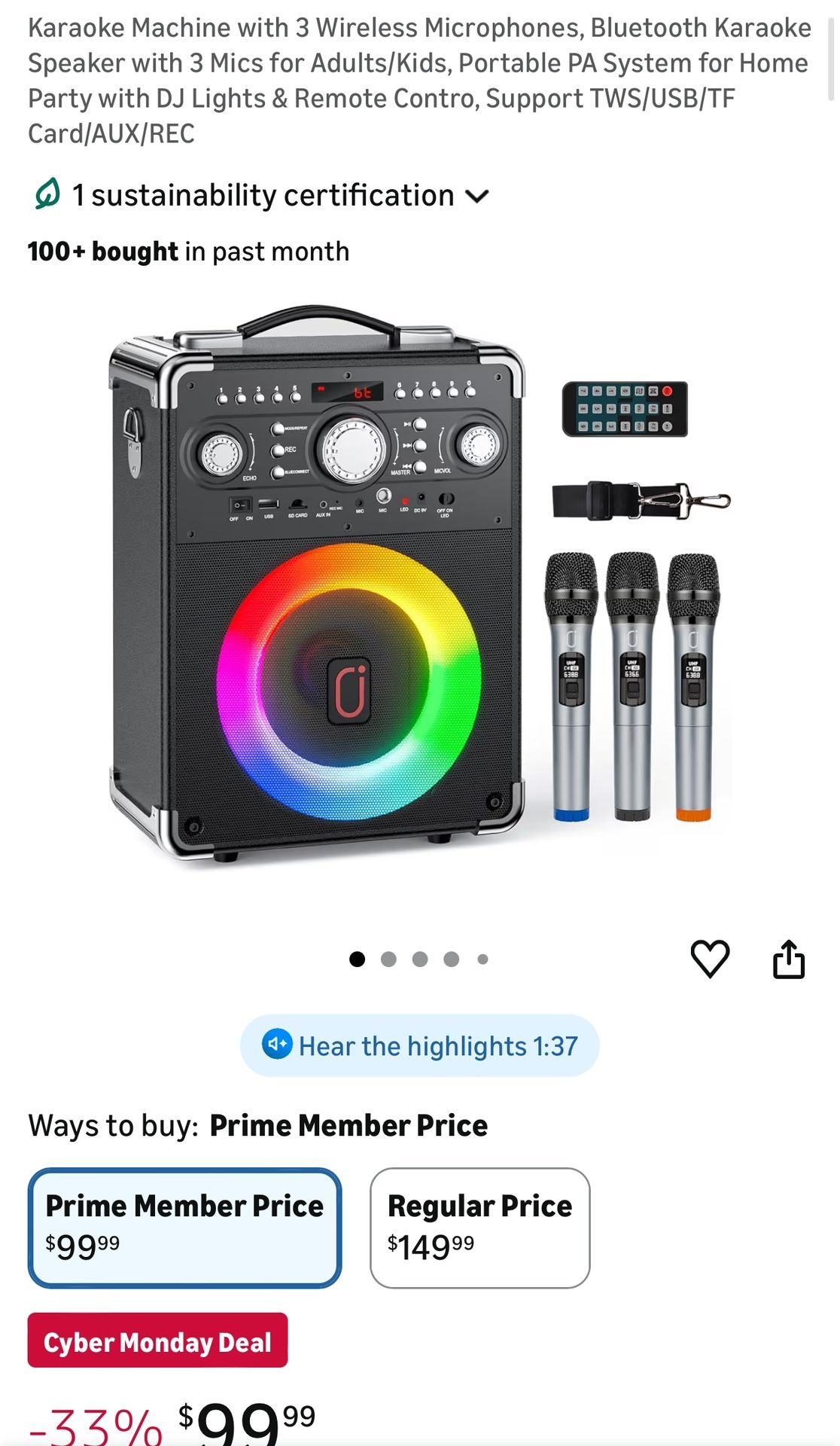Collapse the sustainability certification chevron
The image size is (840, 1446).
coord(479,194)
